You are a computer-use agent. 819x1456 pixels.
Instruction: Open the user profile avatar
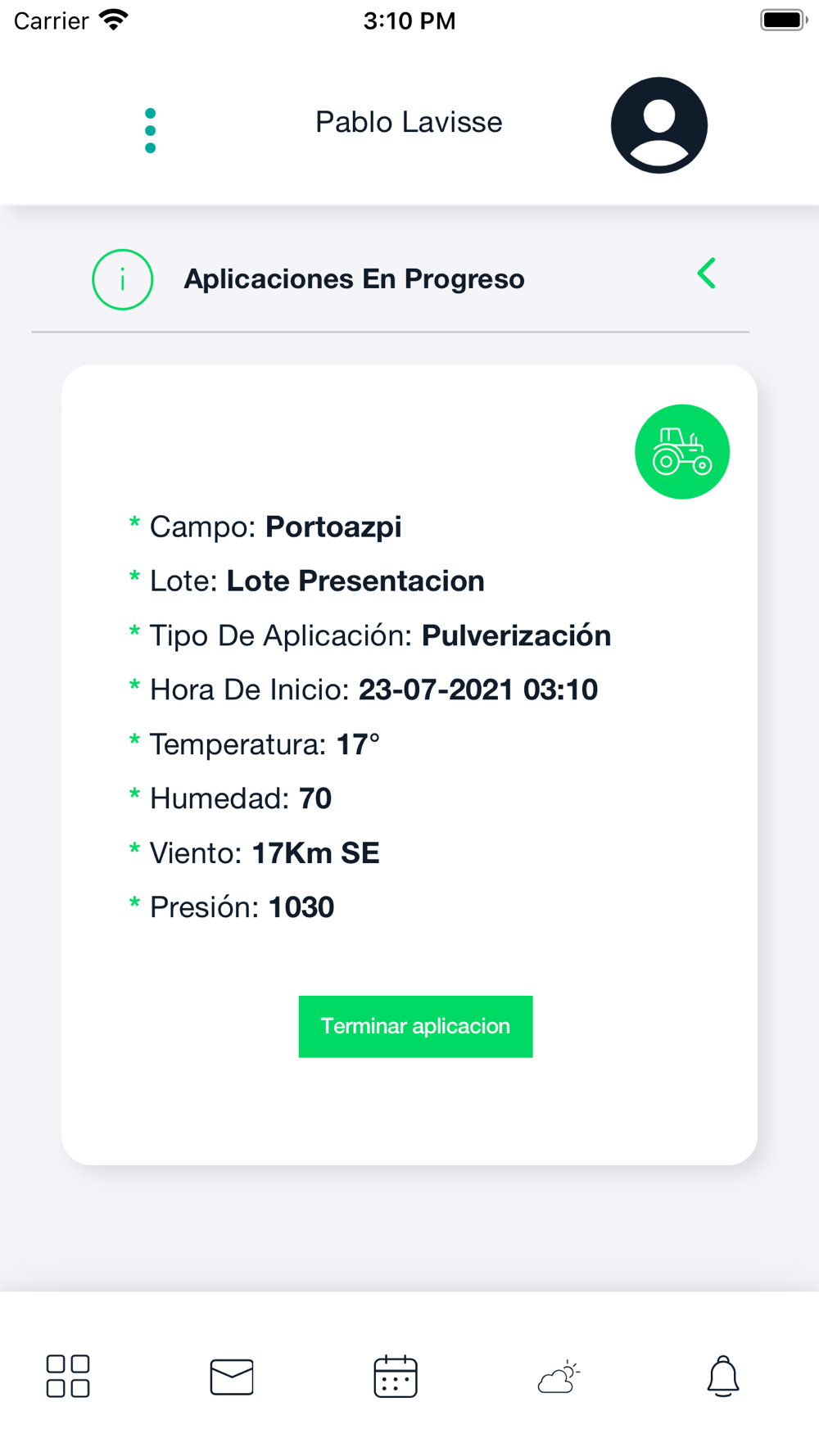click(659, 125)
